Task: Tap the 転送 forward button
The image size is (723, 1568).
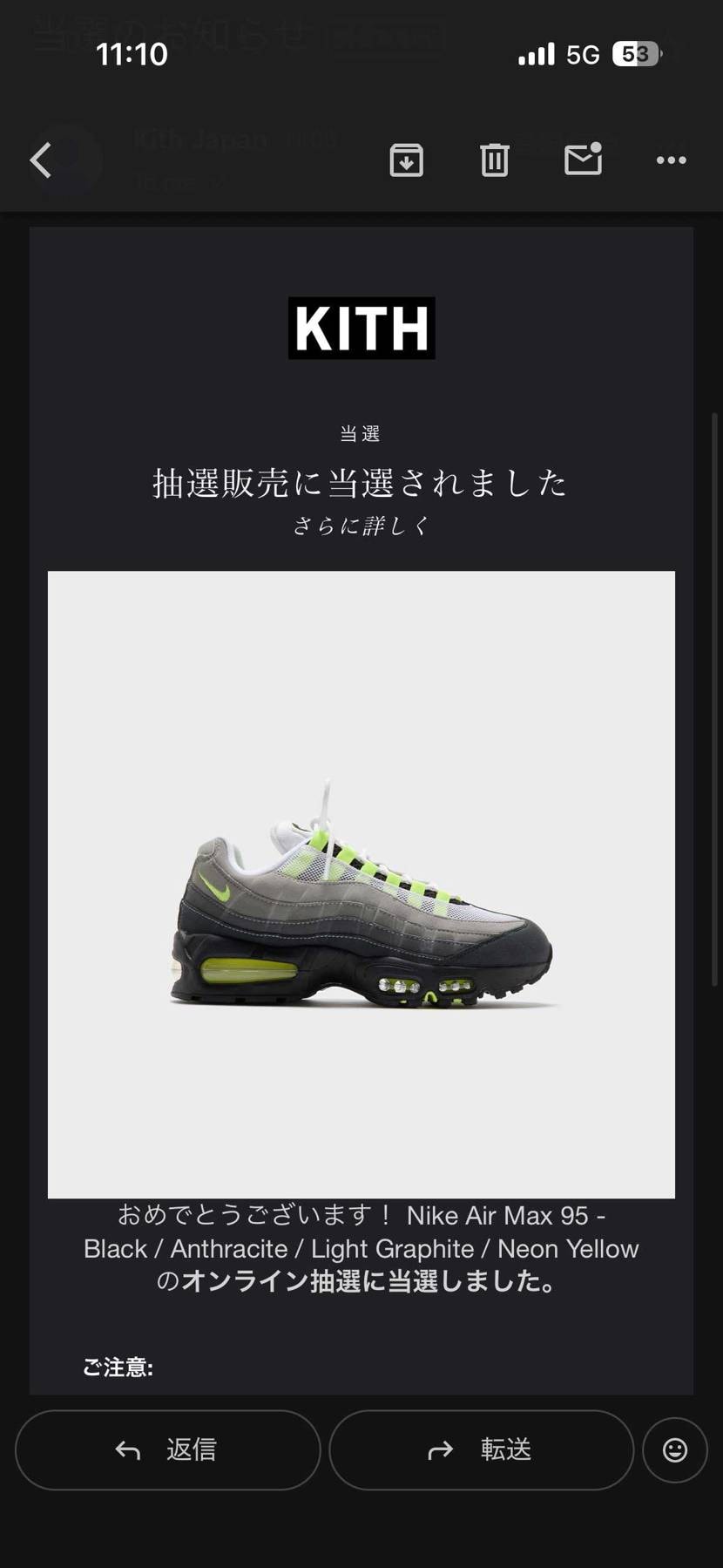Action: 481,1449
